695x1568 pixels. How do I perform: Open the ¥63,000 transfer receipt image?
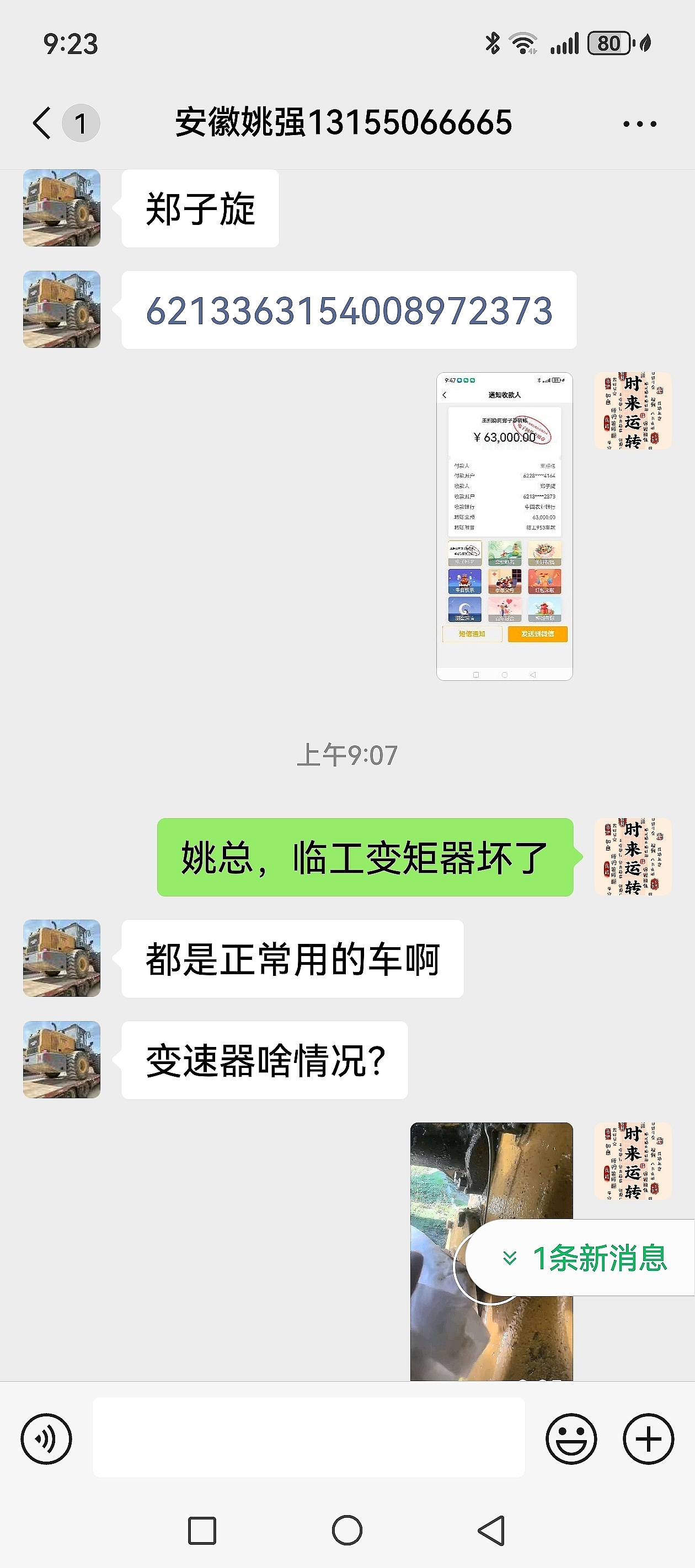(504, 526)
